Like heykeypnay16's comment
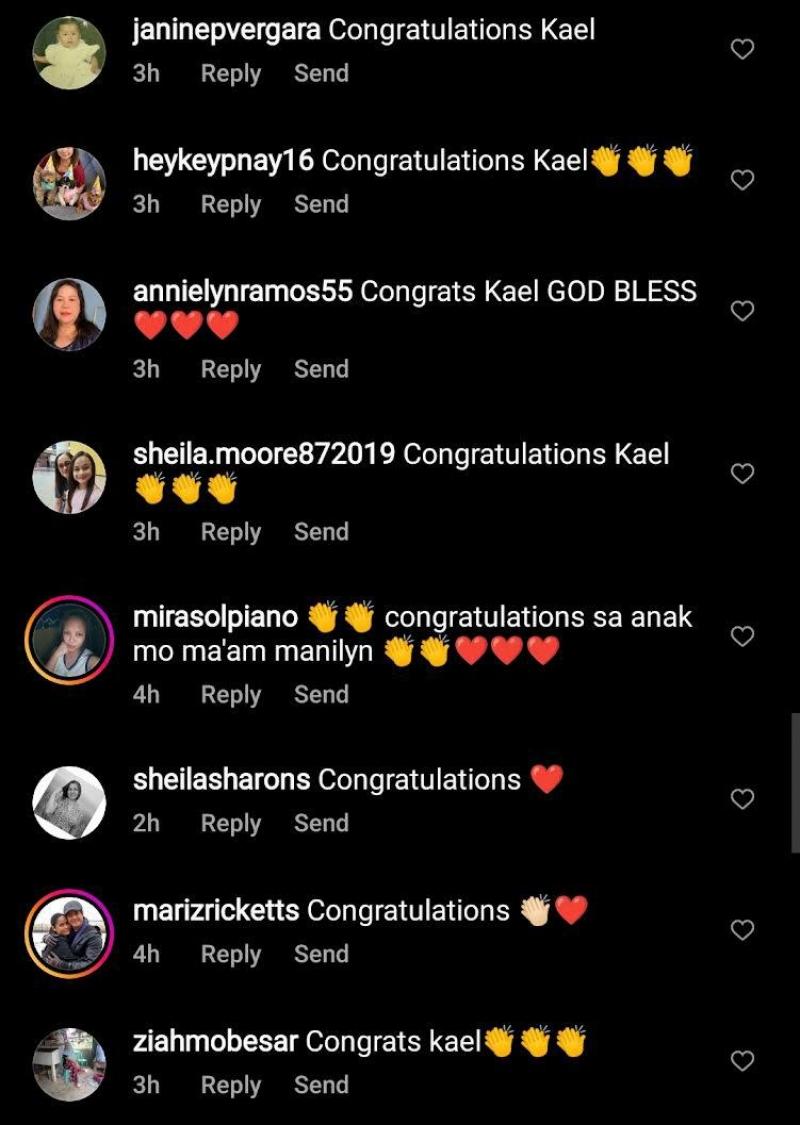 742,180
